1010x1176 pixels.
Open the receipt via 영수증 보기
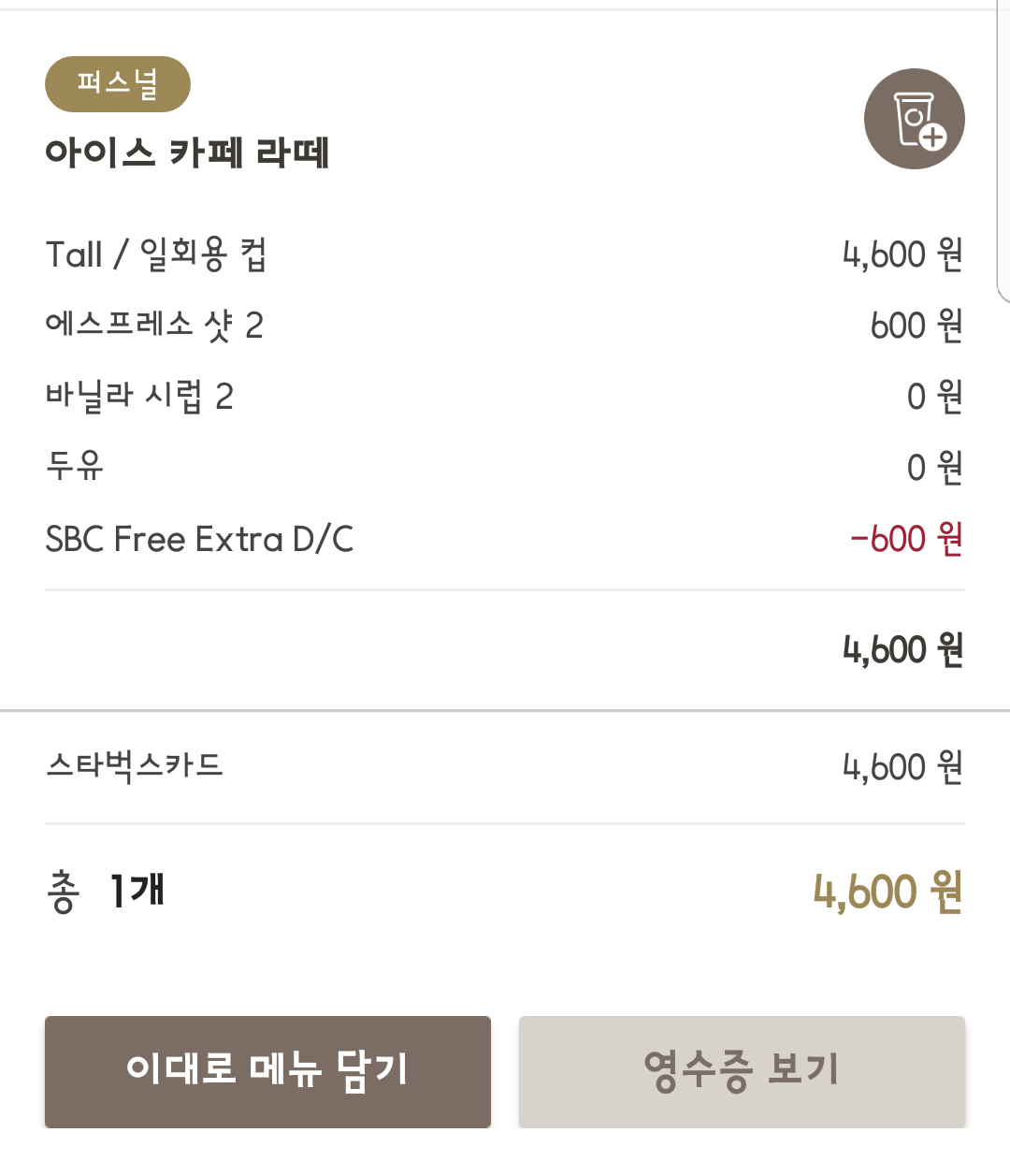[742, 1070]
